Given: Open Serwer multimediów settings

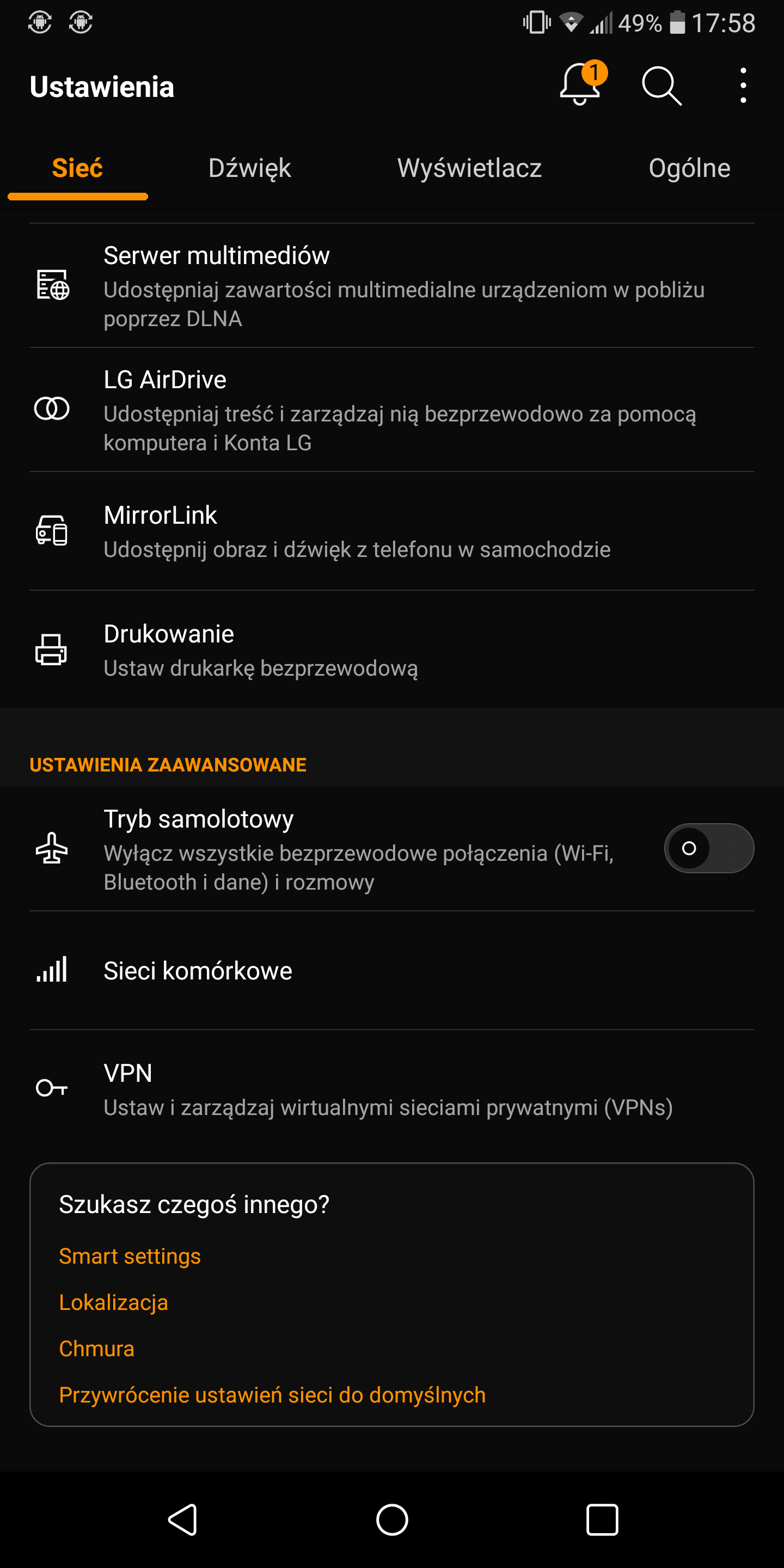Looking at the screenshot, I should point(392,285).
